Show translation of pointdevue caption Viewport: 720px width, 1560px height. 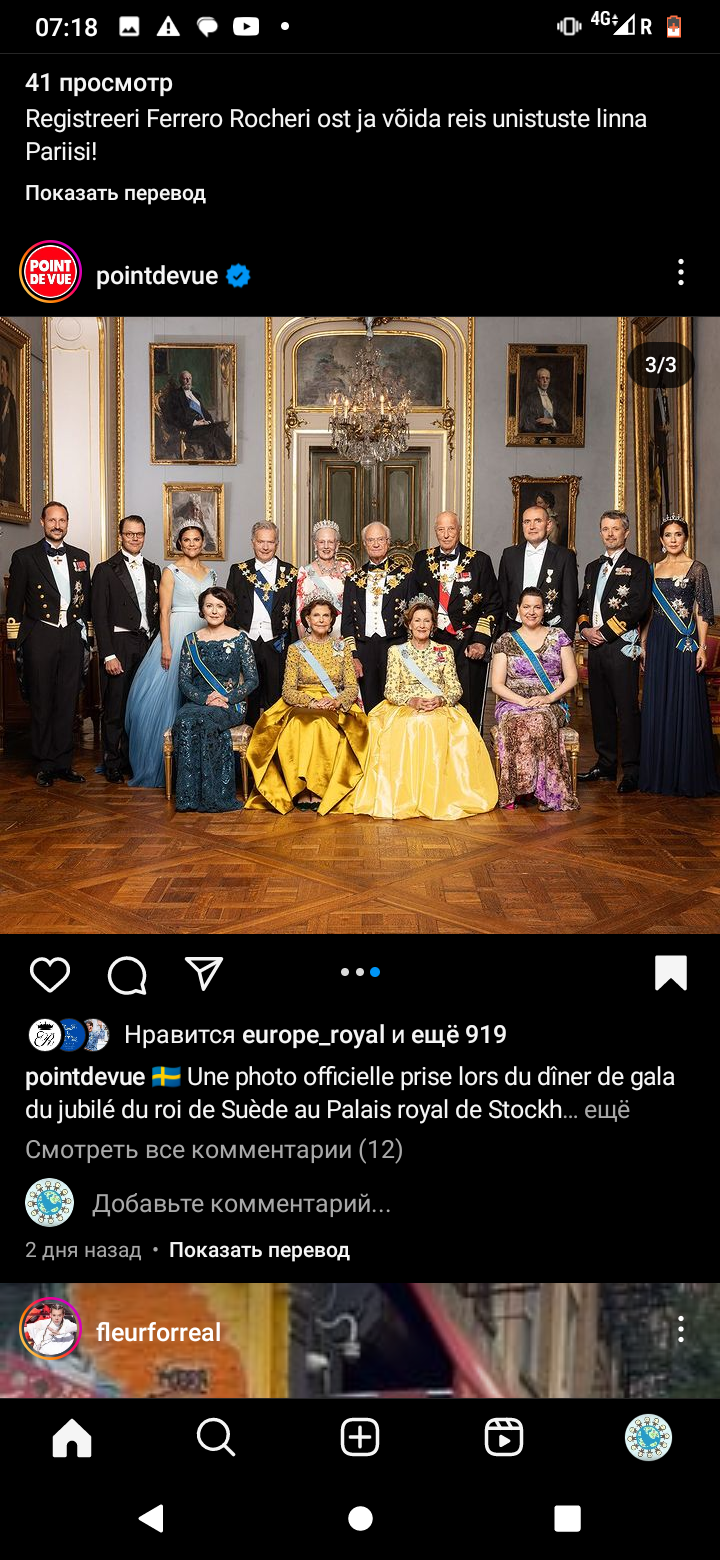(259, 1250)
